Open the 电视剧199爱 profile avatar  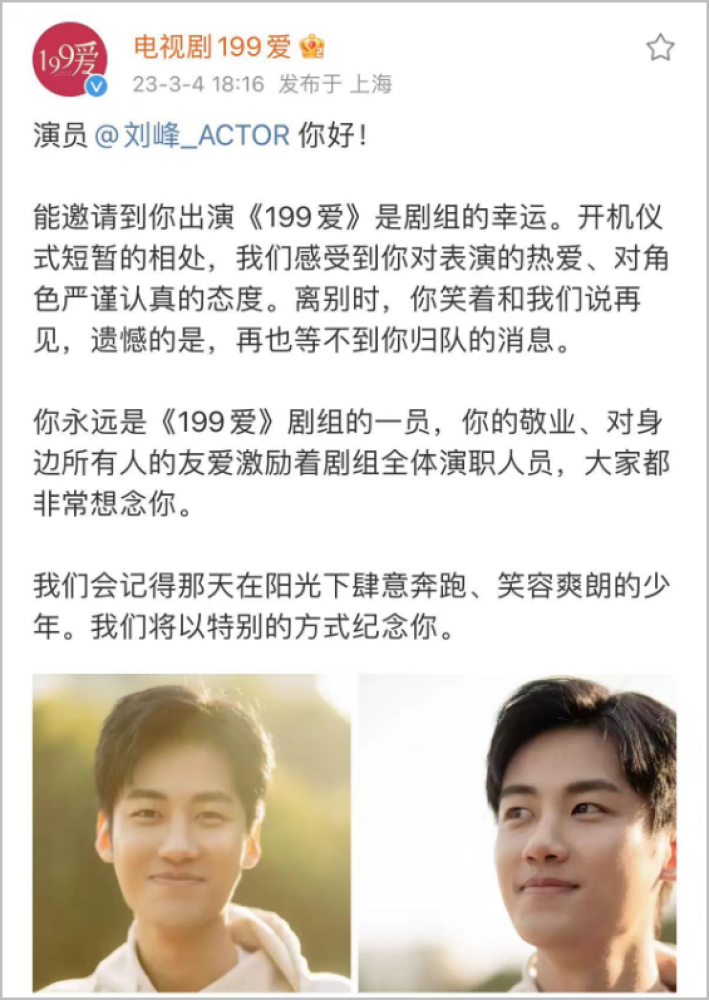(70, 60)
